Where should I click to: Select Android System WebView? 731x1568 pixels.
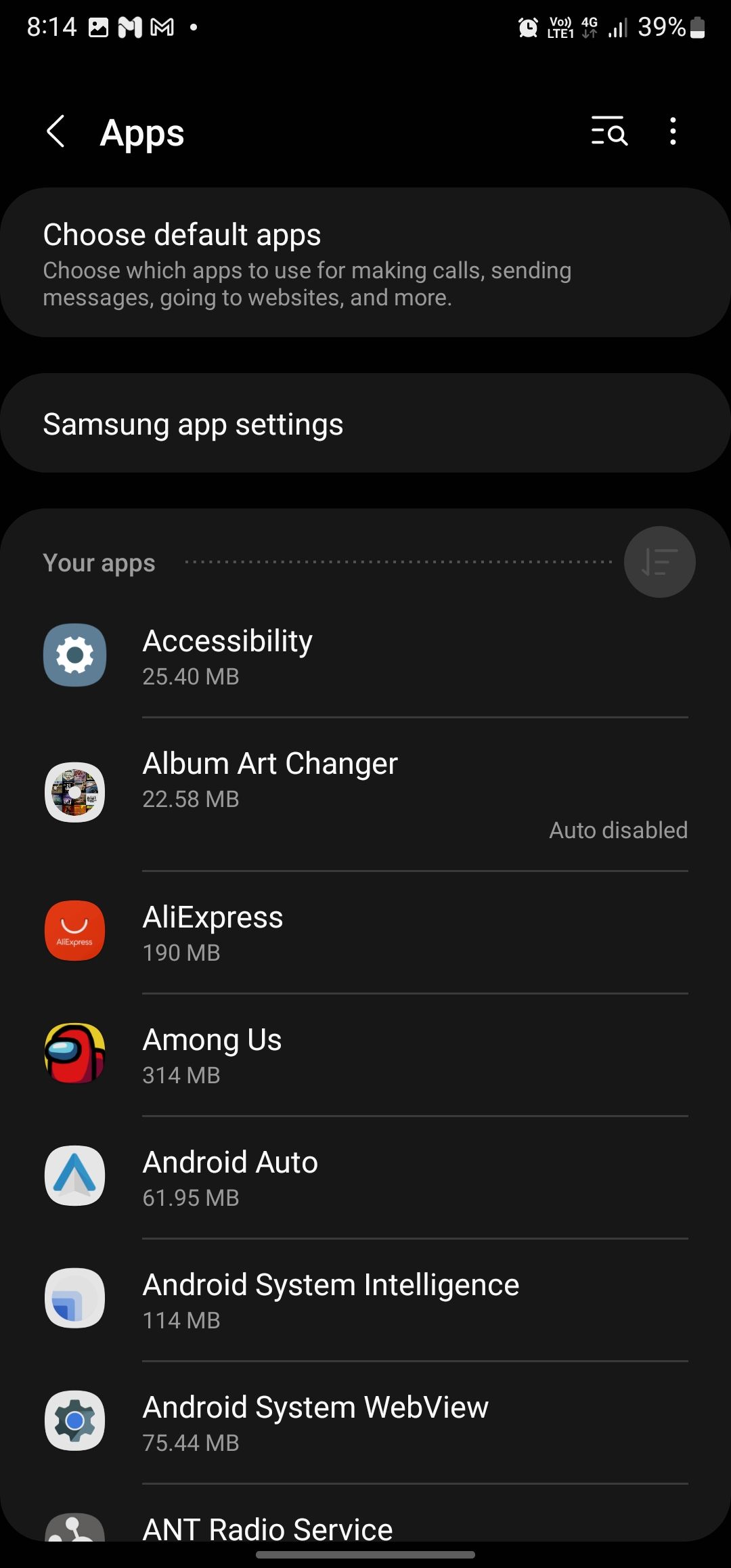[x=365, y=1422]
